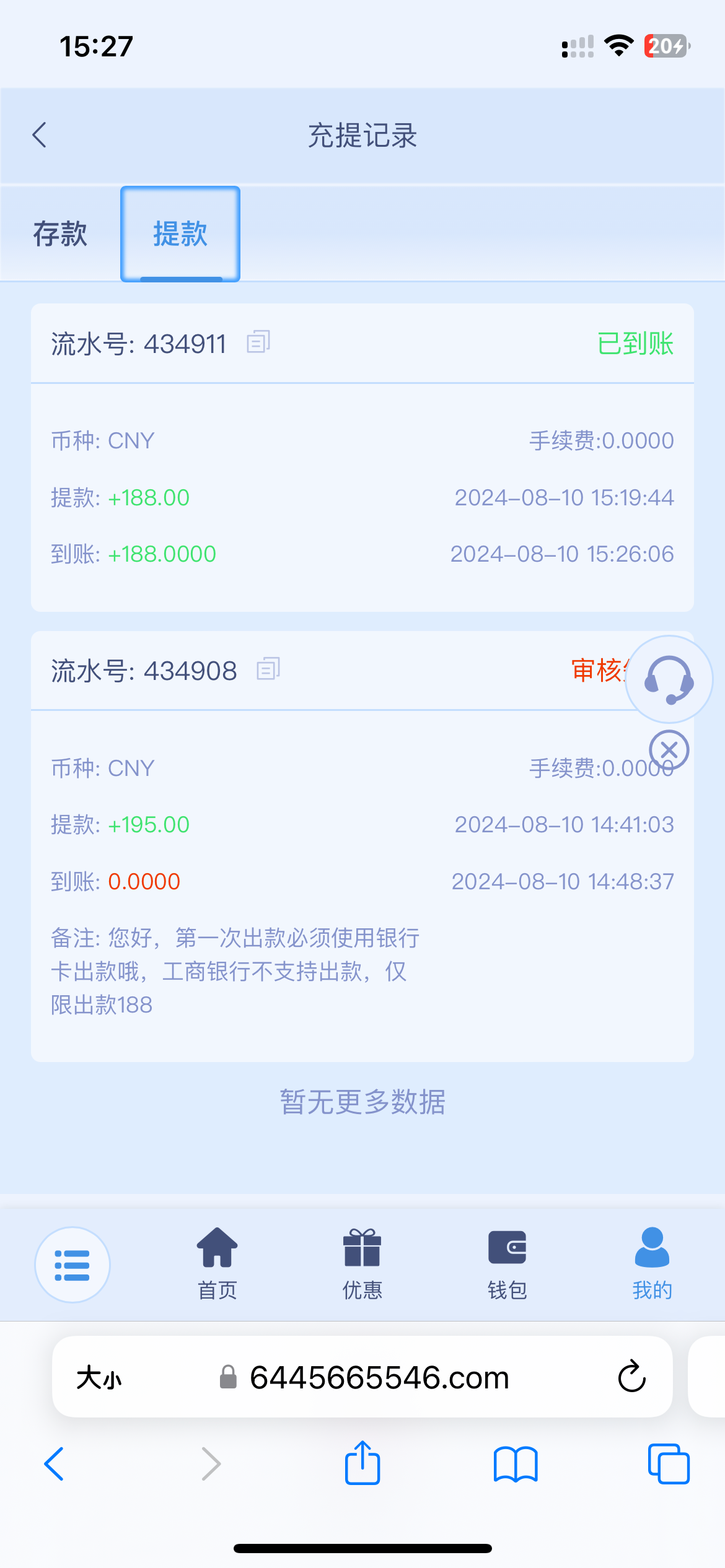Open the Safari share sheet icon
The image size is (725, 1568).
pos(362,1463)
